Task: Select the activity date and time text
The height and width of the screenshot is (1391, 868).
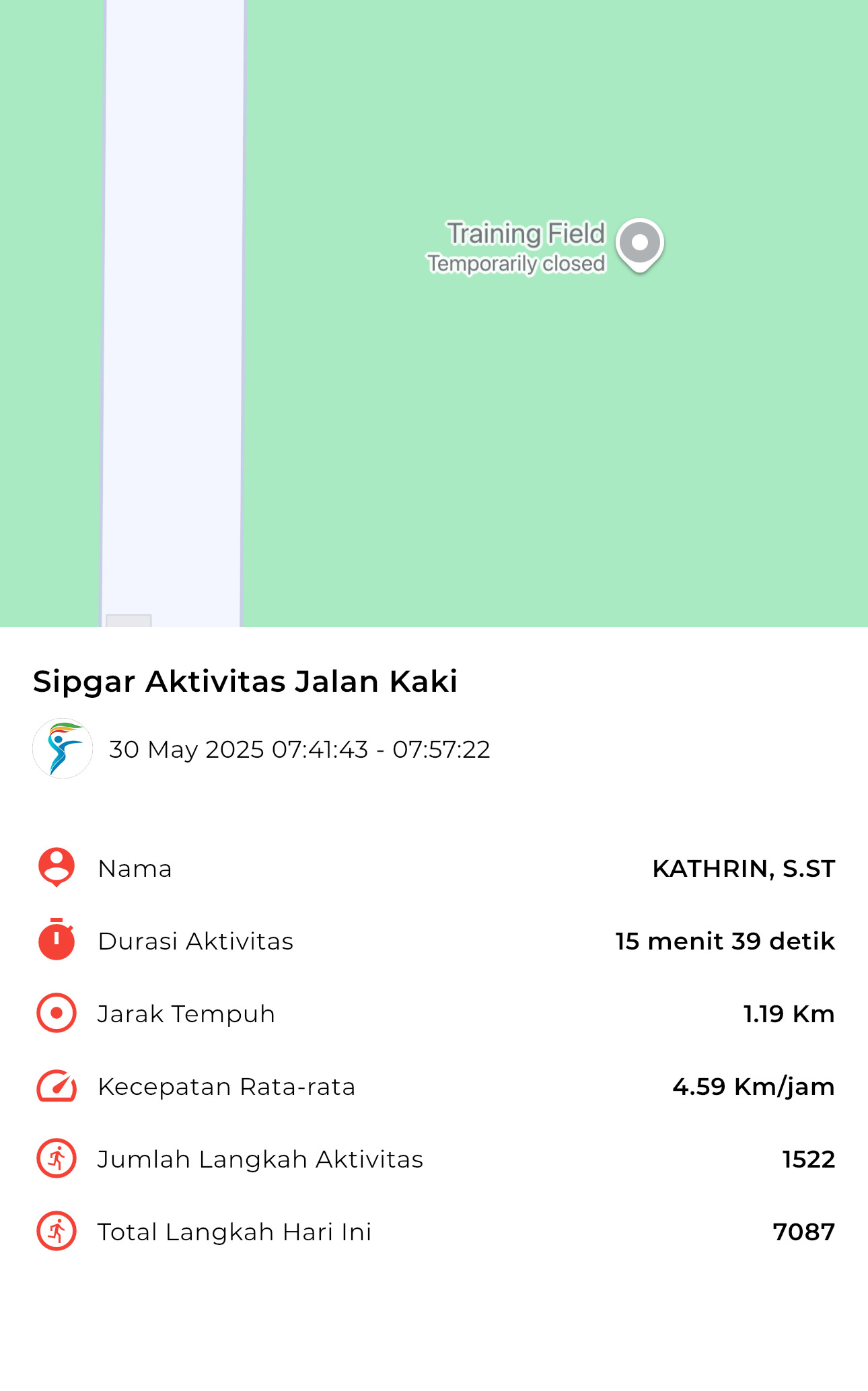Action: coord(300,749)
